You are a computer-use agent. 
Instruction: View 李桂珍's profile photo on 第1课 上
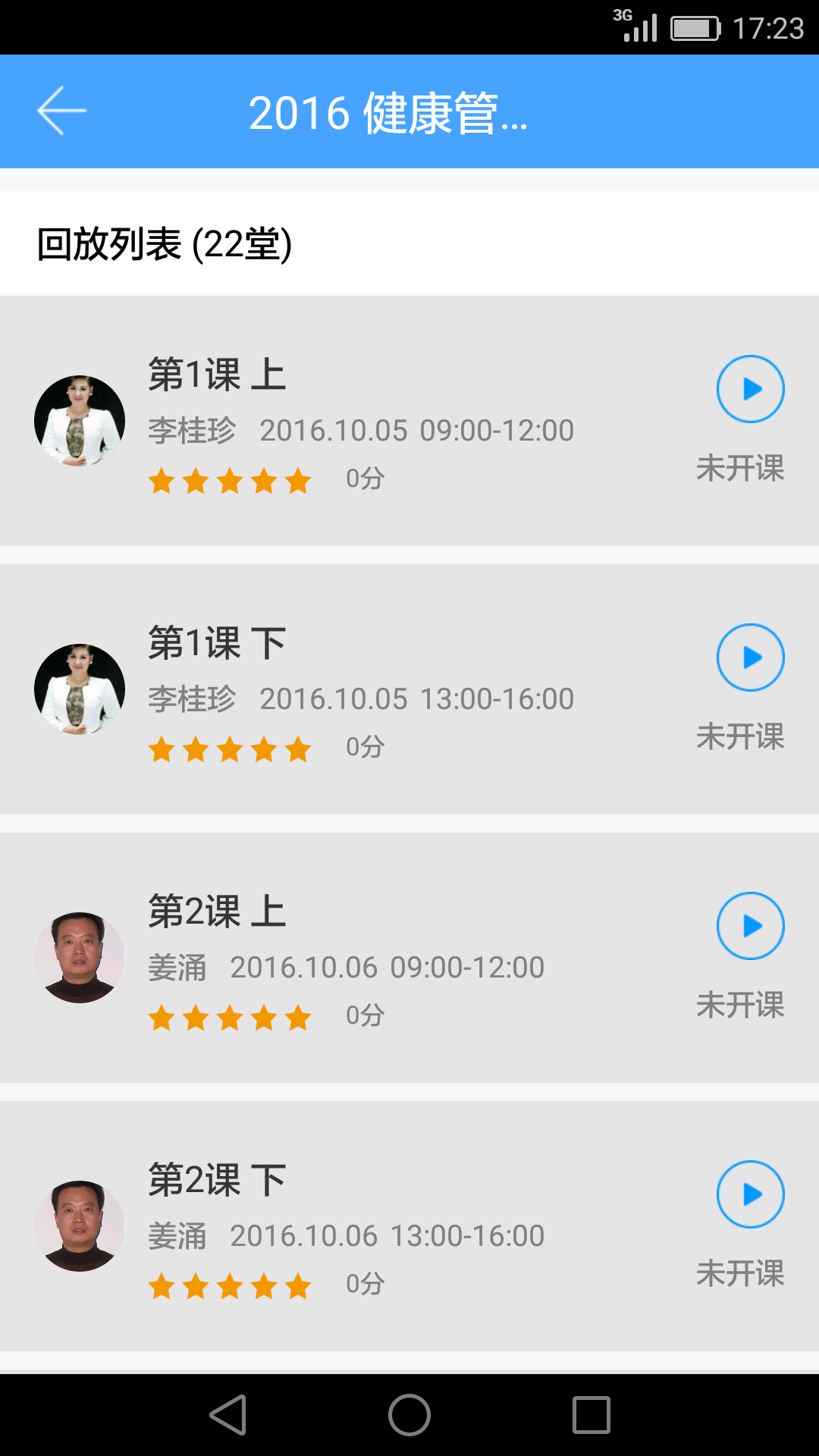point(78,419)
